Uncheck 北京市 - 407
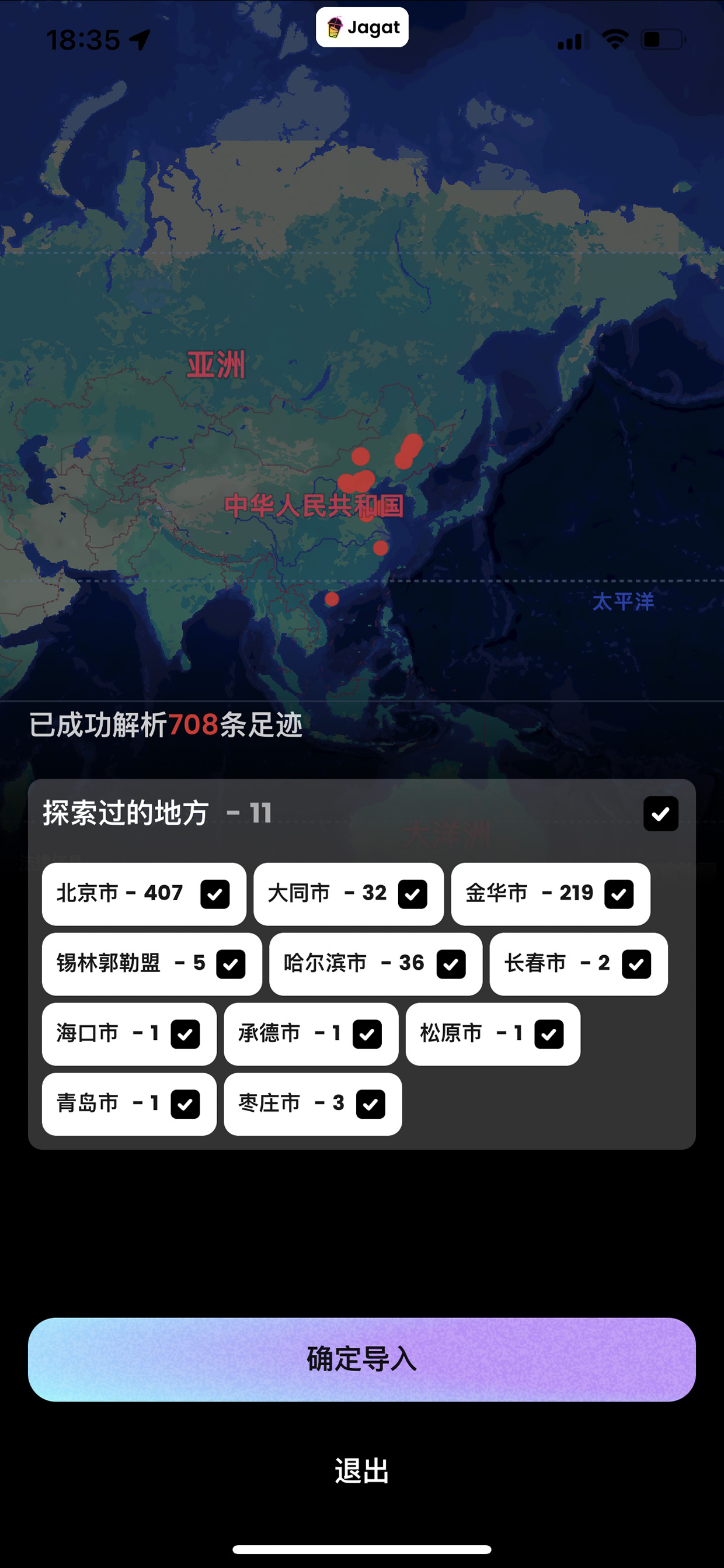This screenshot has width=724, height=1568. 215,894
